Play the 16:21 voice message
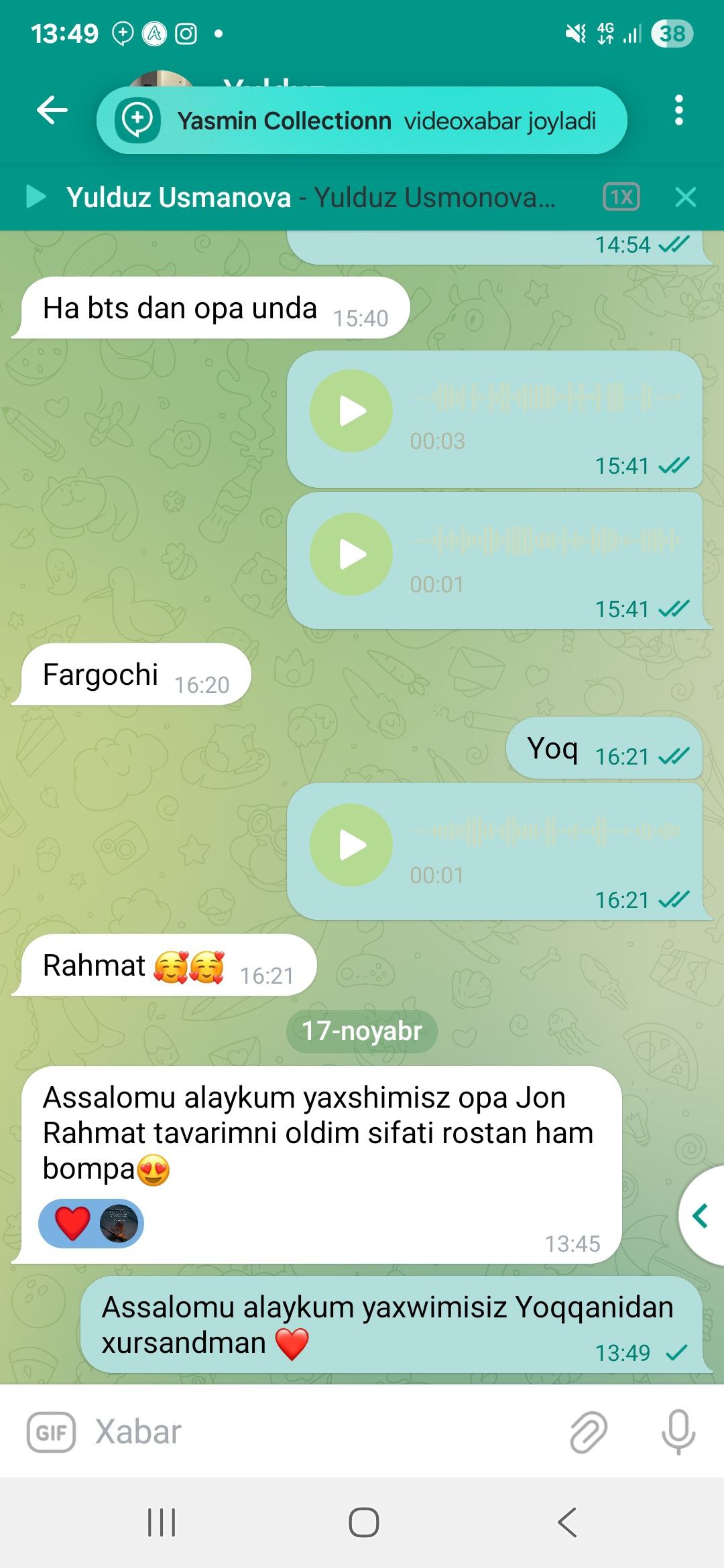Screen dimensions: 724x1568 click(x=351, y=845)
